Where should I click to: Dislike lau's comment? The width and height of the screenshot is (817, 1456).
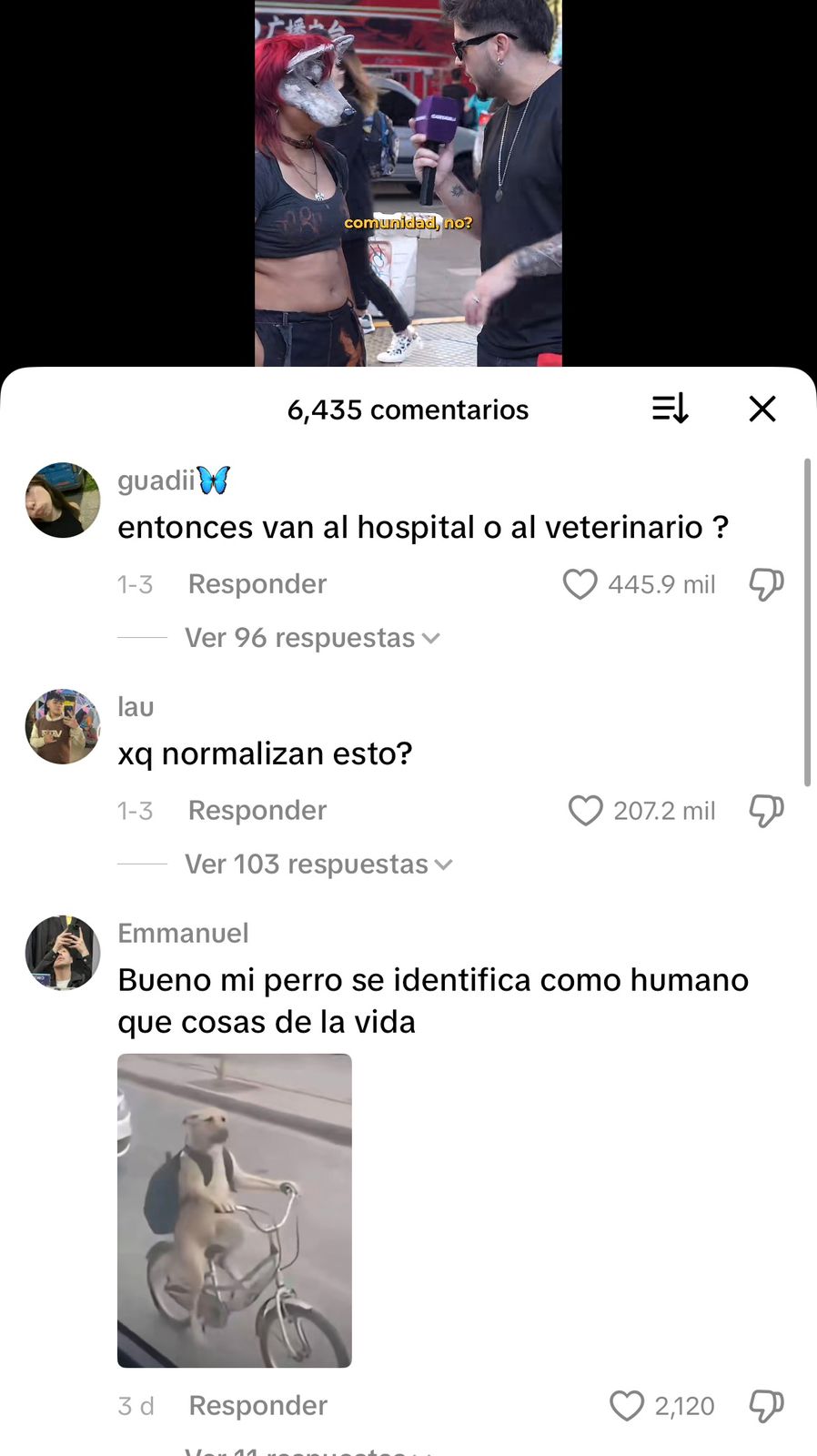click(x=766, y=811)
